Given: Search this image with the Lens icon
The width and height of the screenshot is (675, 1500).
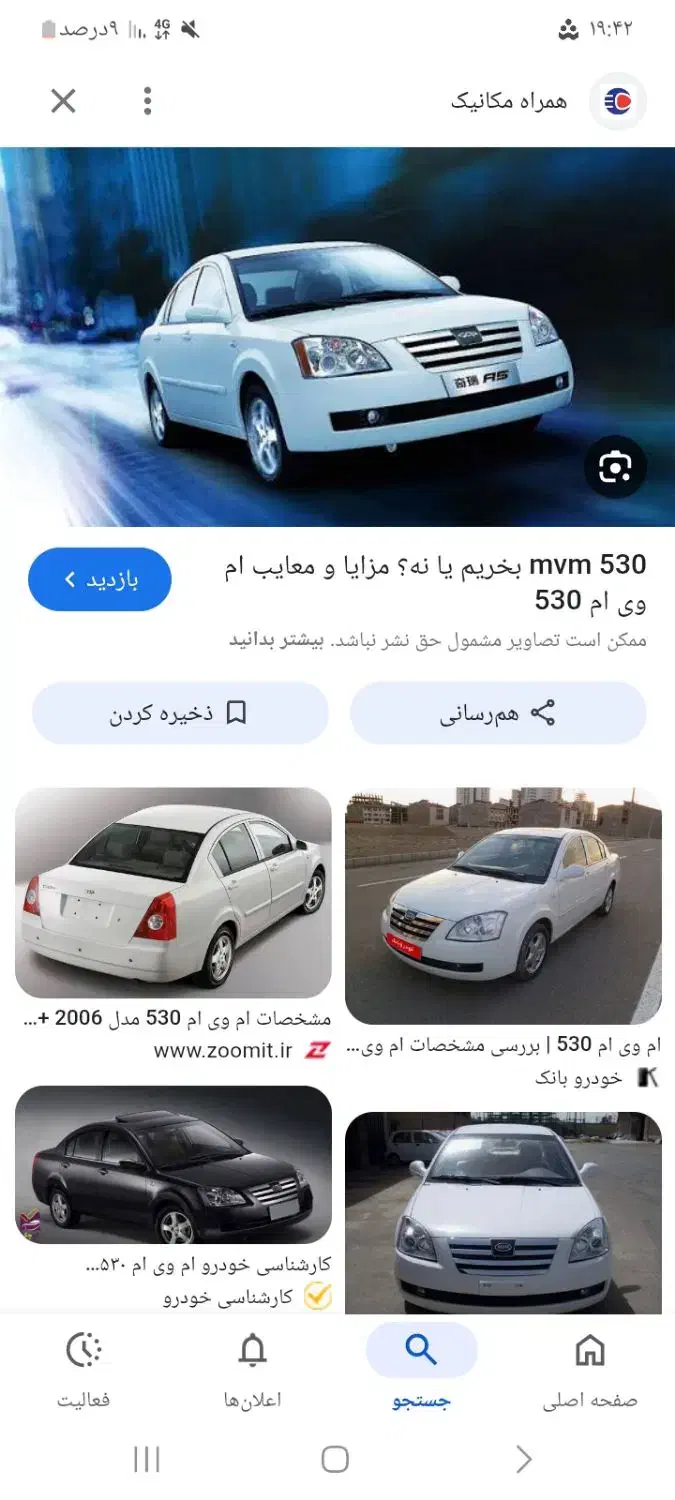Looking at the screenshot, I should [615, 467].
